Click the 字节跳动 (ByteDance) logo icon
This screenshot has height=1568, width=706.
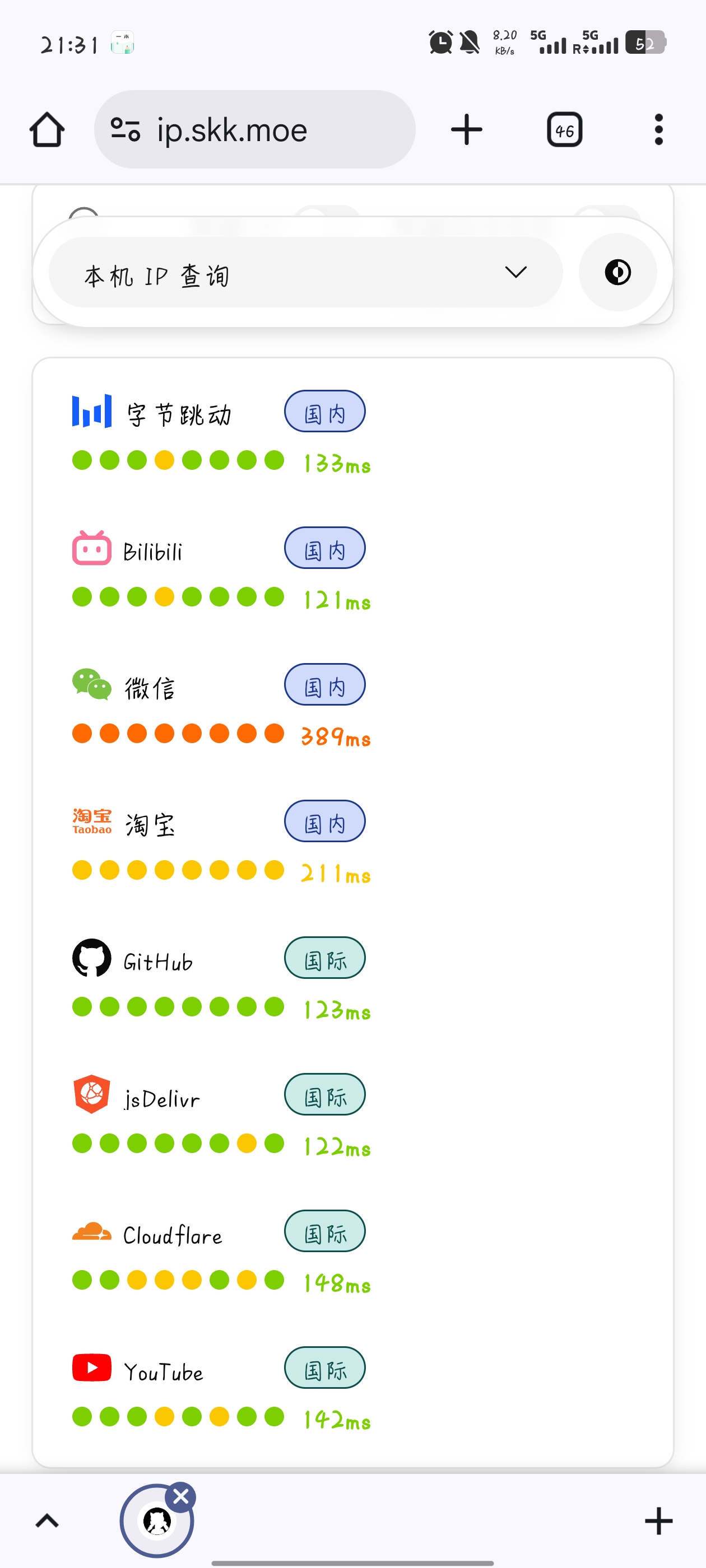[x=91, y=412]
